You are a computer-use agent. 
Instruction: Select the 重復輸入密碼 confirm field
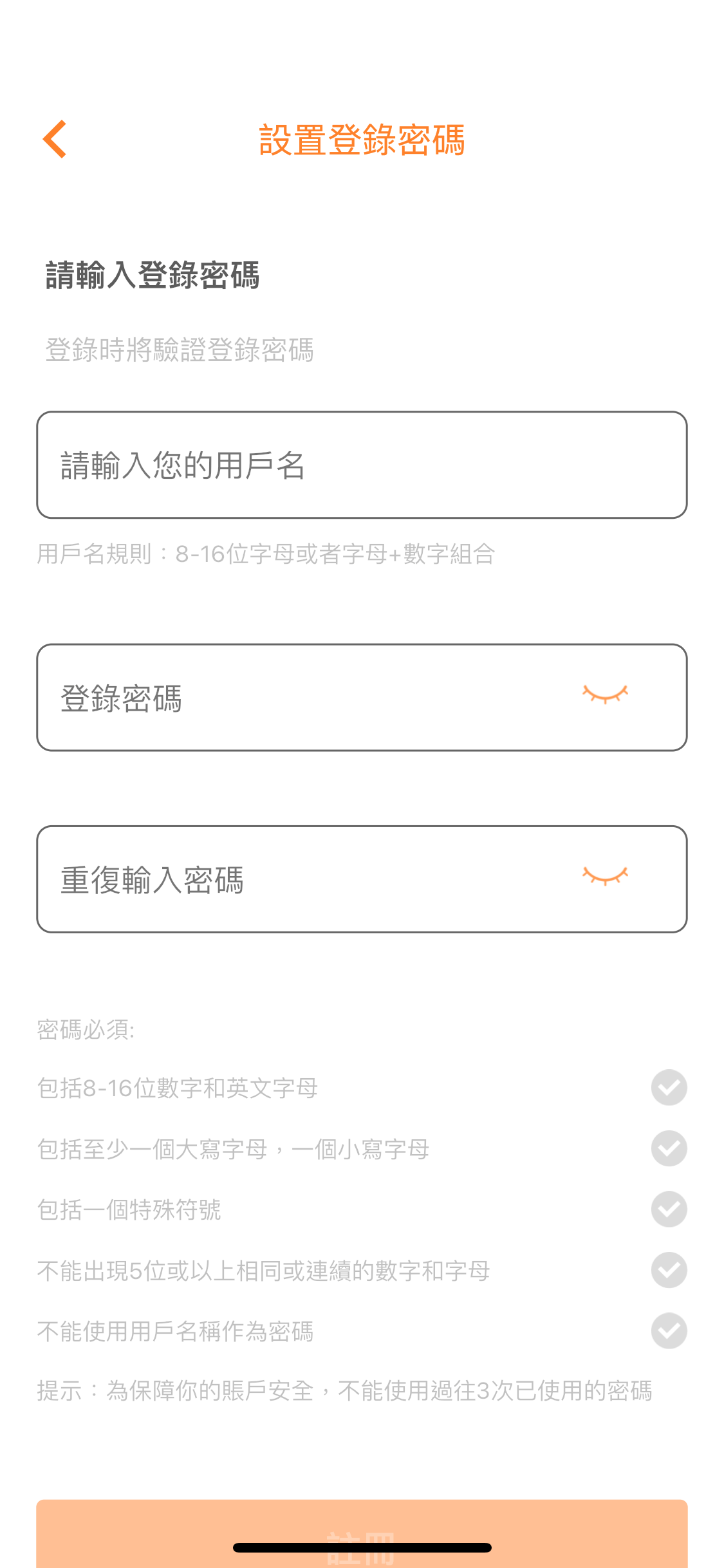[x=309, y=879]
